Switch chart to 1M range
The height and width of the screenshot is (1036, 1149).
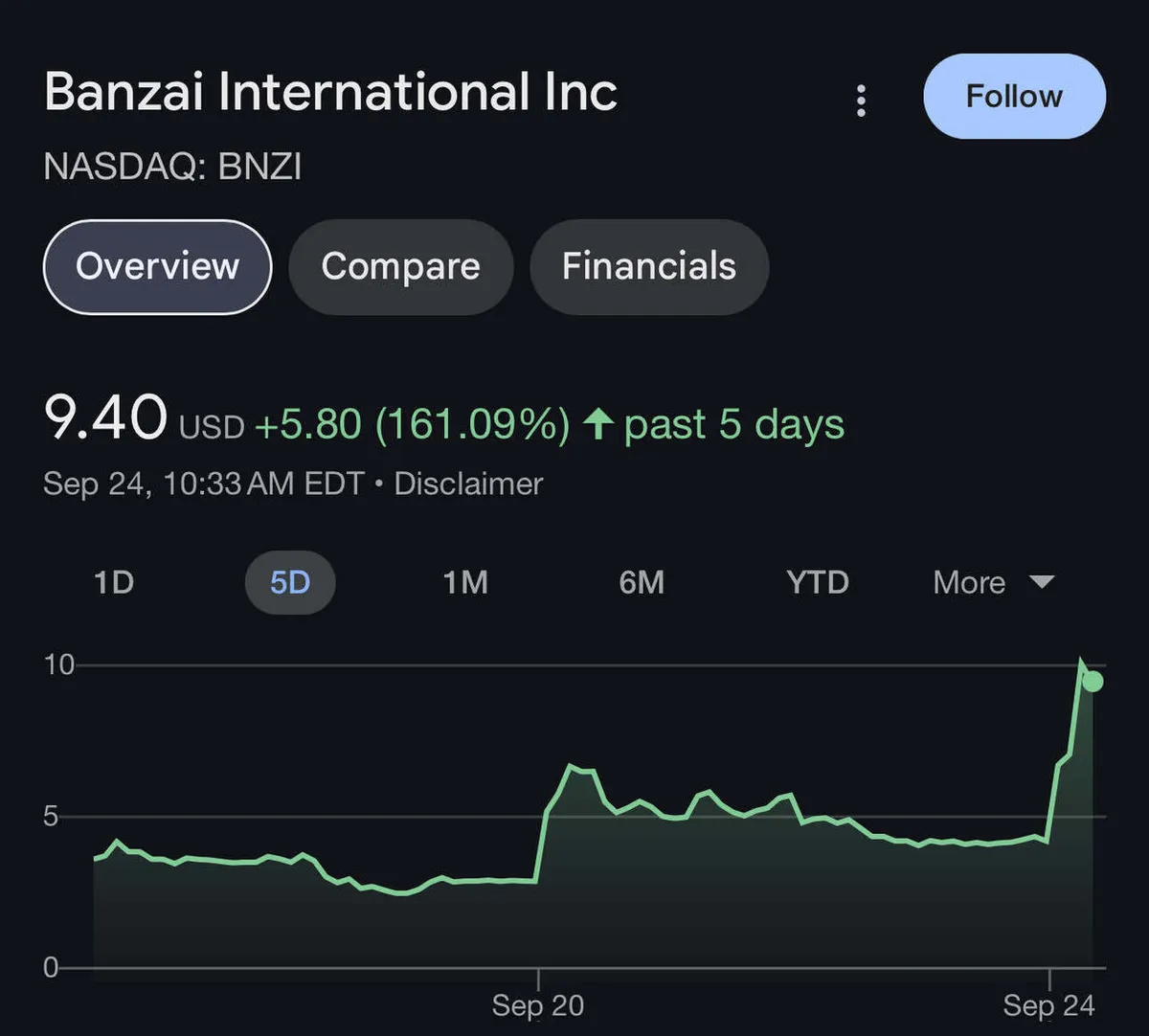tap(465, 582)
